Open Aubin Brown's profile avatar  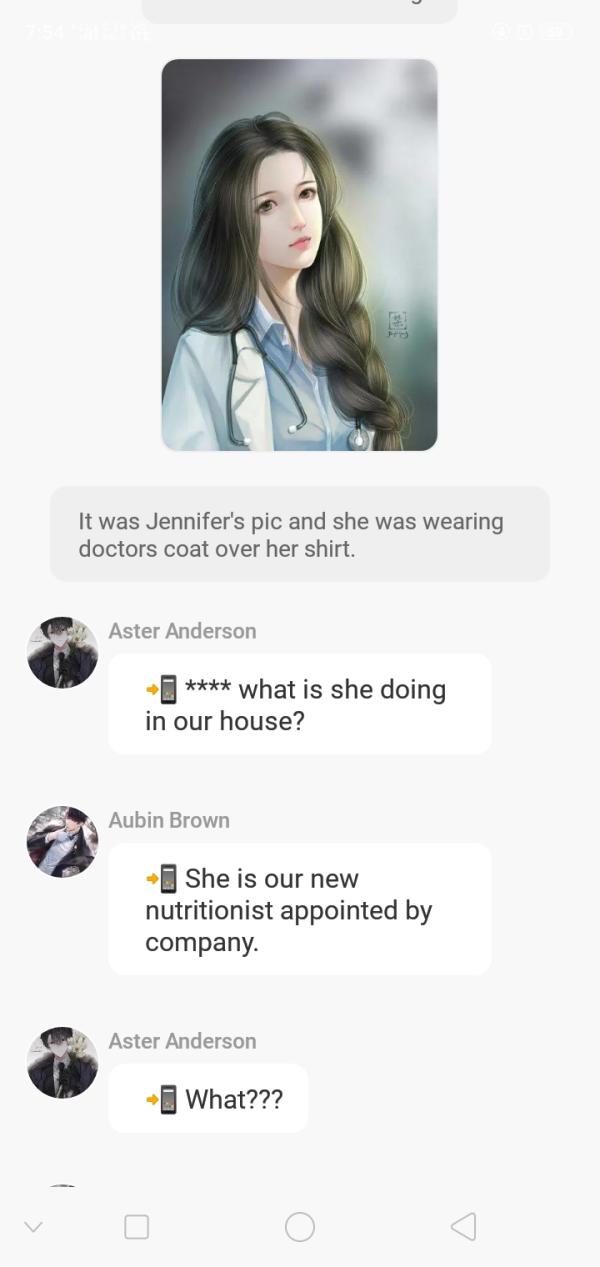[62, 841]
